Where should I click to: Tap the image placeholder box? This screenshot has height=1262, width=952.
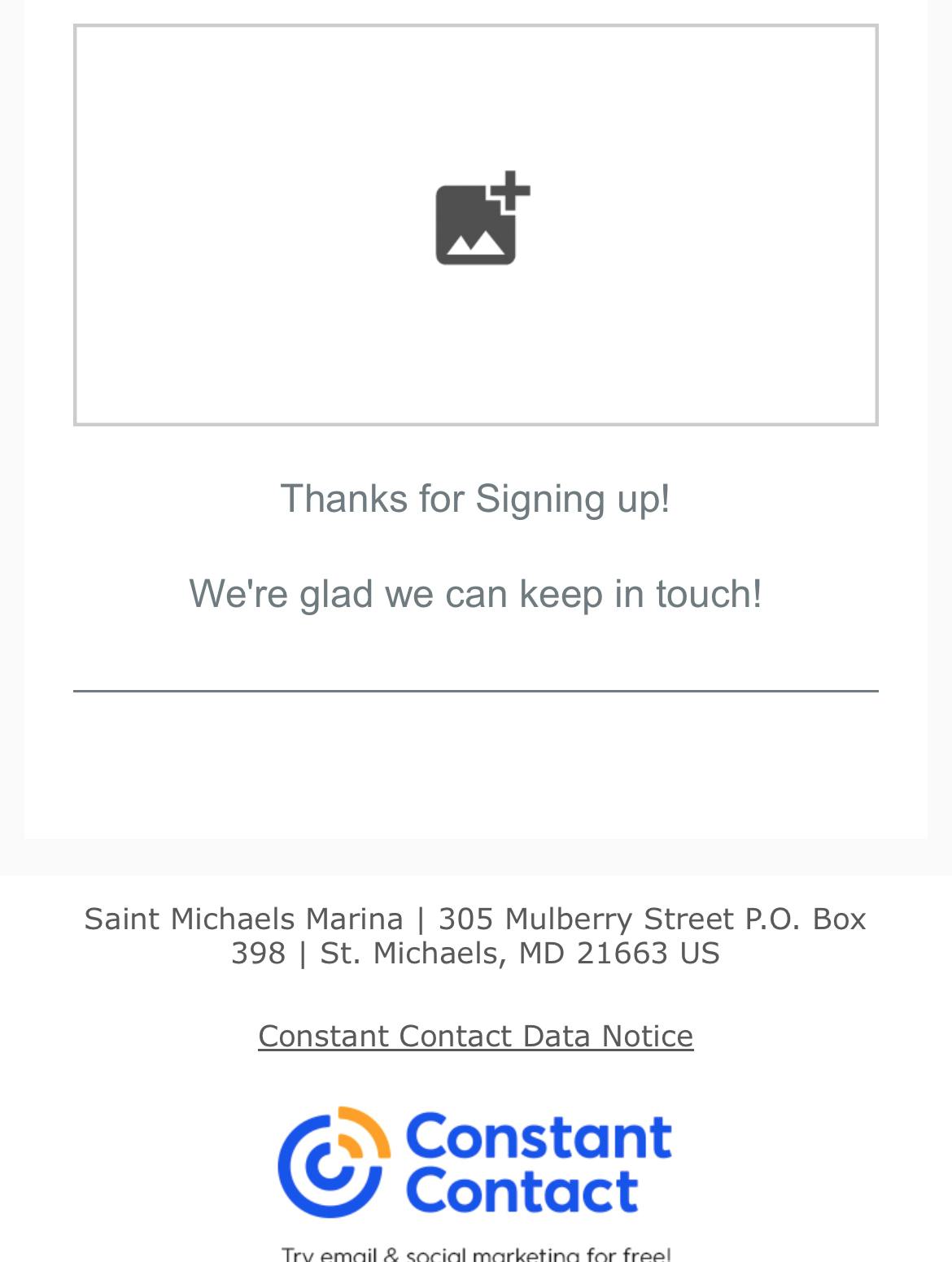pos(475,225)
